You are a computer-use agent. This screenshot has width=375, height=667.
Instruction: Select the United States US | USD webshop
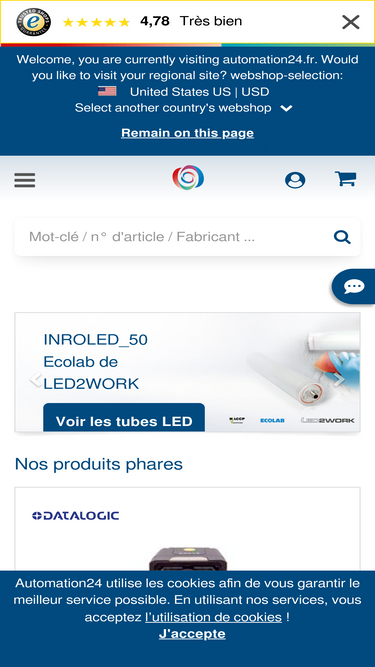pos(184,91)
